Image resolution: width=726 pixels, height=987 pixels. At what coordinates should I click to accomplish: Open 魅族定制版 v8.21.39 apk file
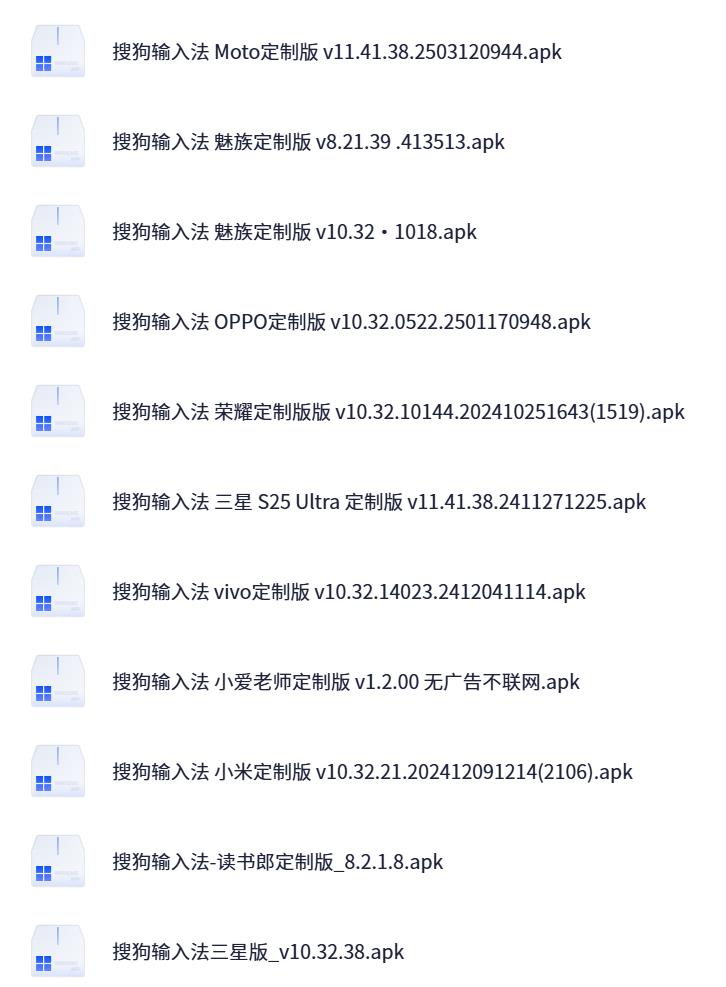pos(308,142)
